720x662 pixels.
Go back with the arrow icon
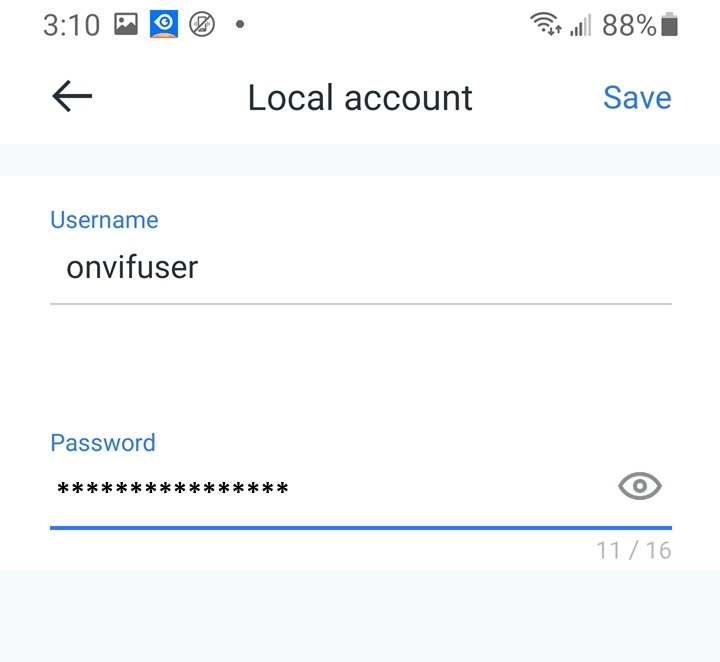point(72,97)
